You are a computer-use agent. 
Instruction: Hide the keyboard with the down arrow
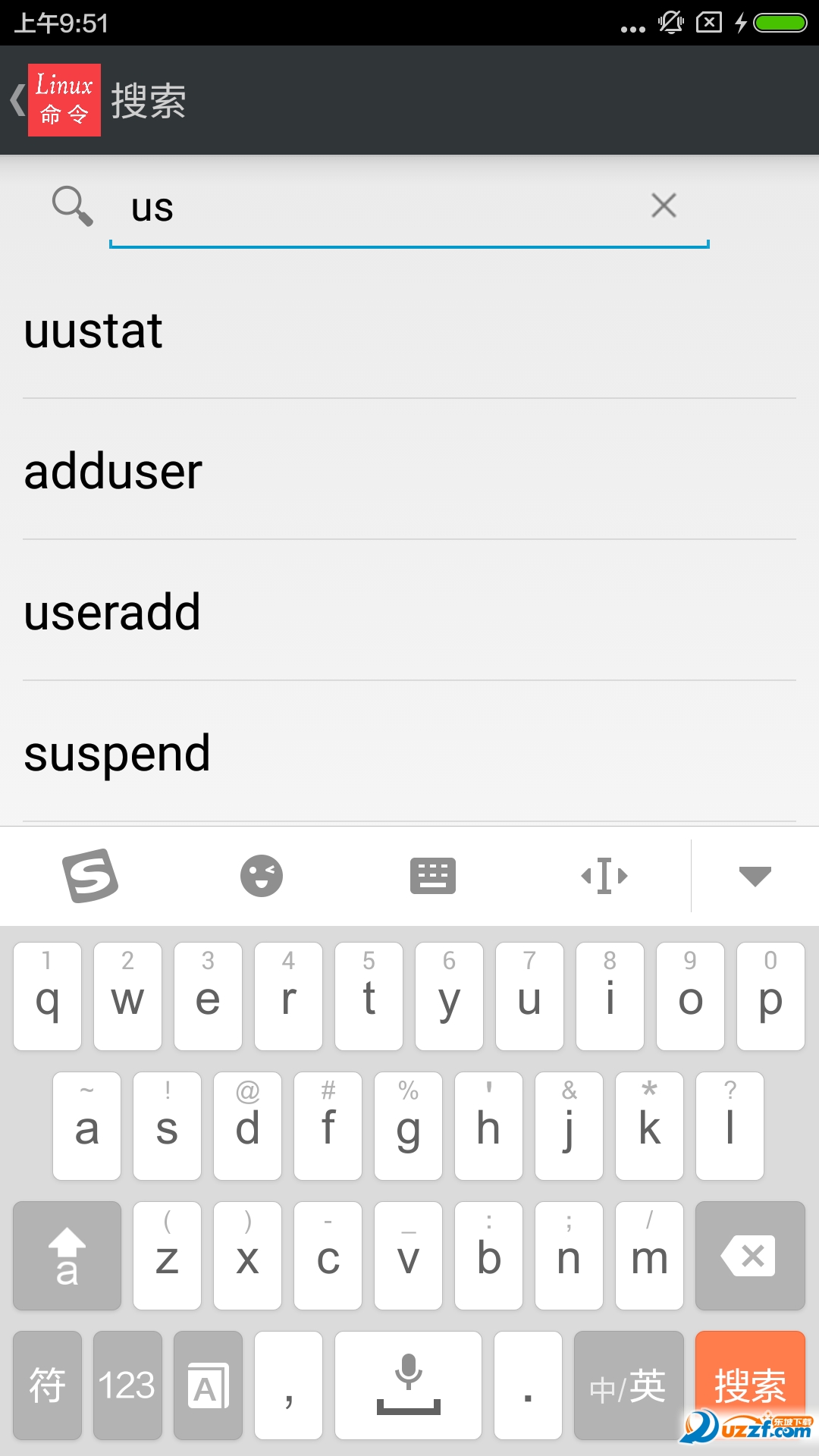pos(755,876)
